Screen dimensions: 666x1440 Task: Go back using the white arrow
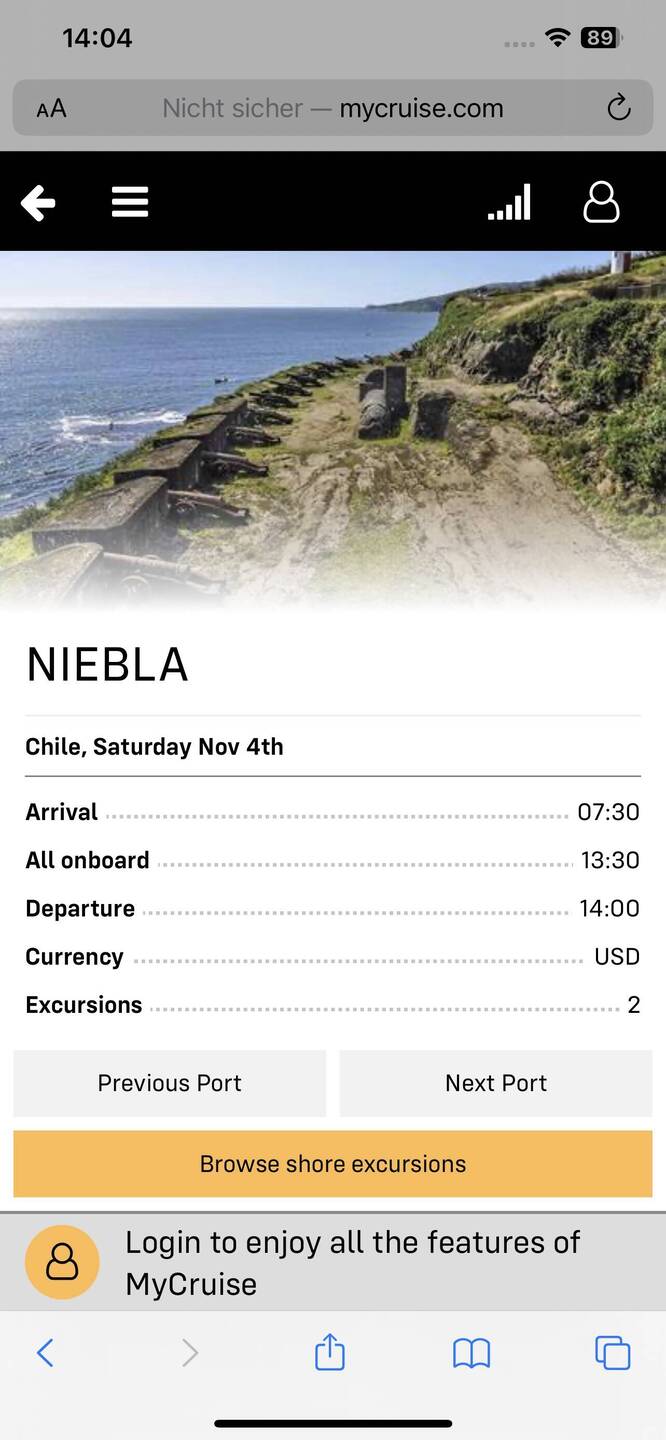[x=38, y=203]
